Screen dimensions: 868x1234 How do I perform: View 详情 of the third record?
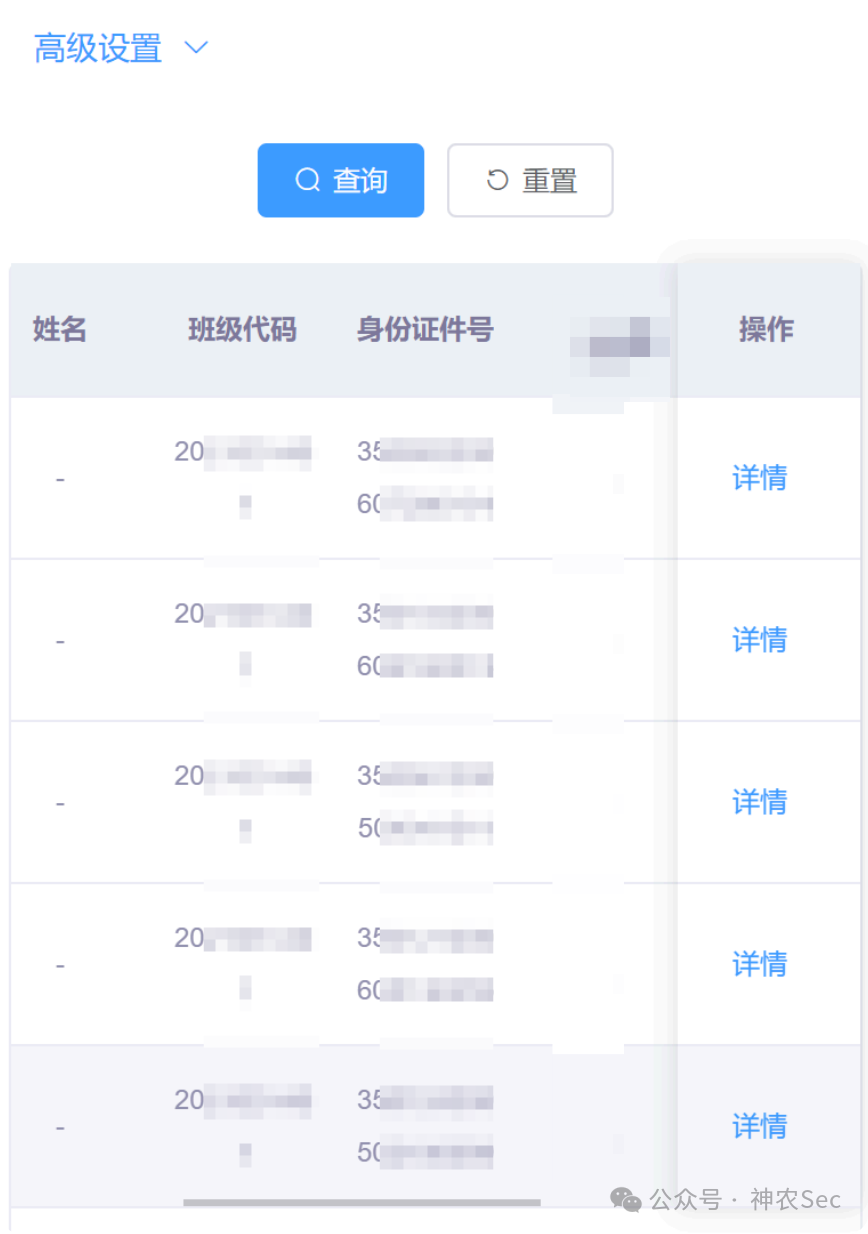tap(758, 802)
